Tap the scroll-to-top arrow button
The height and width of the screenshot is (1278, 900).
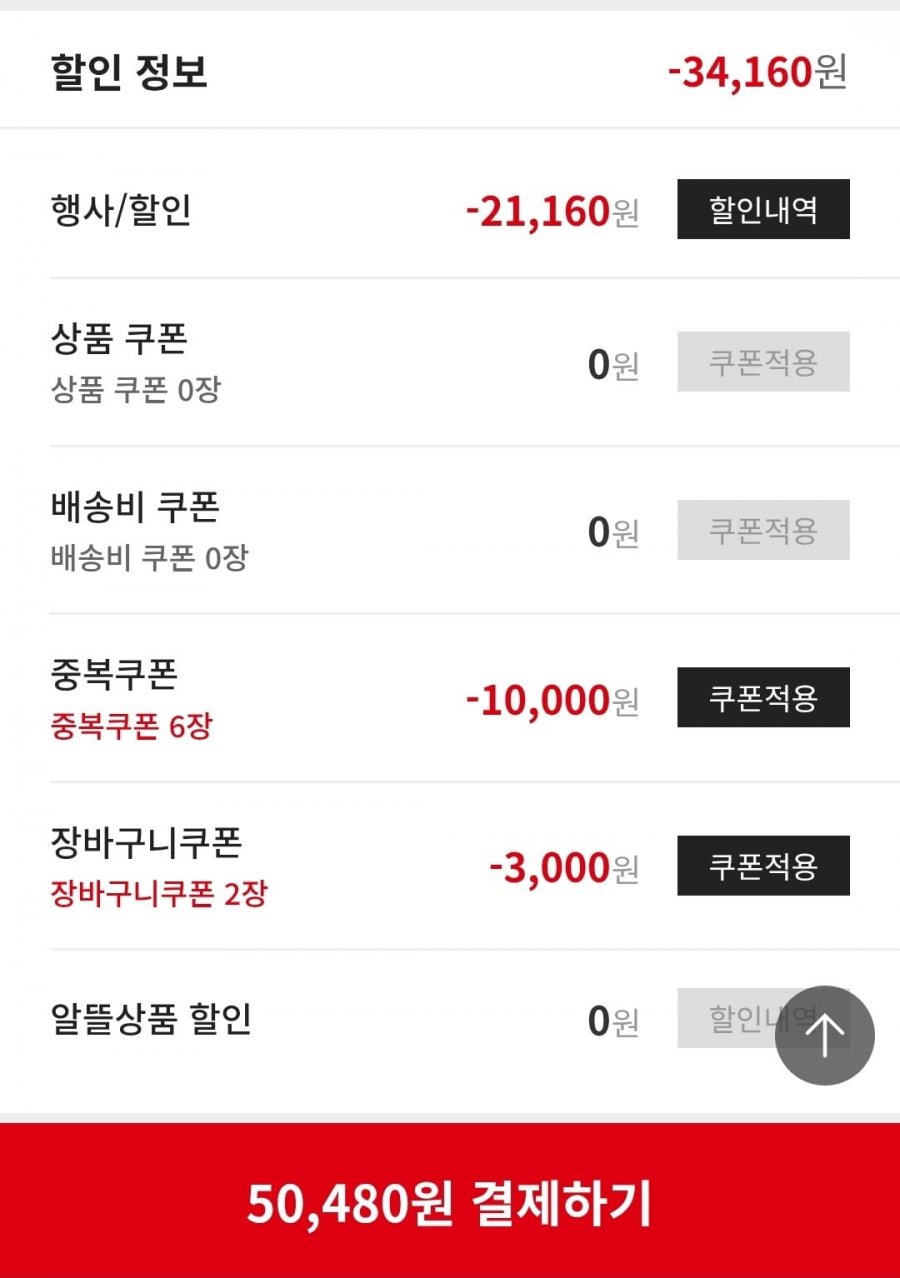(824, 1036)
